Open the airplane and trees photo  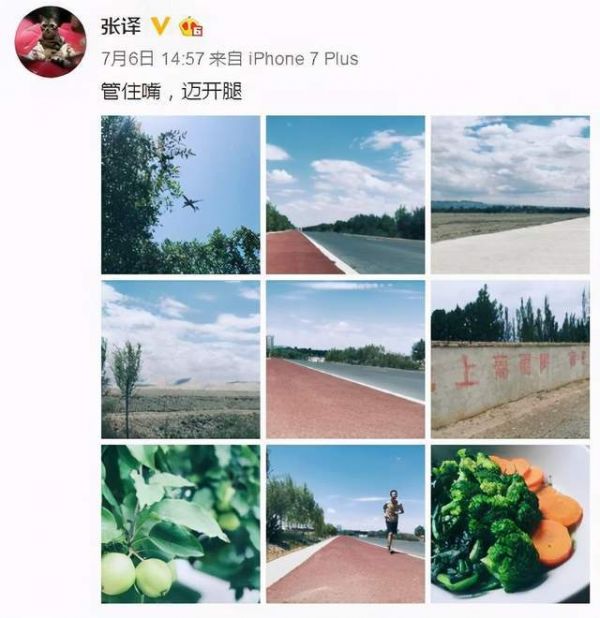coord(180,195)
